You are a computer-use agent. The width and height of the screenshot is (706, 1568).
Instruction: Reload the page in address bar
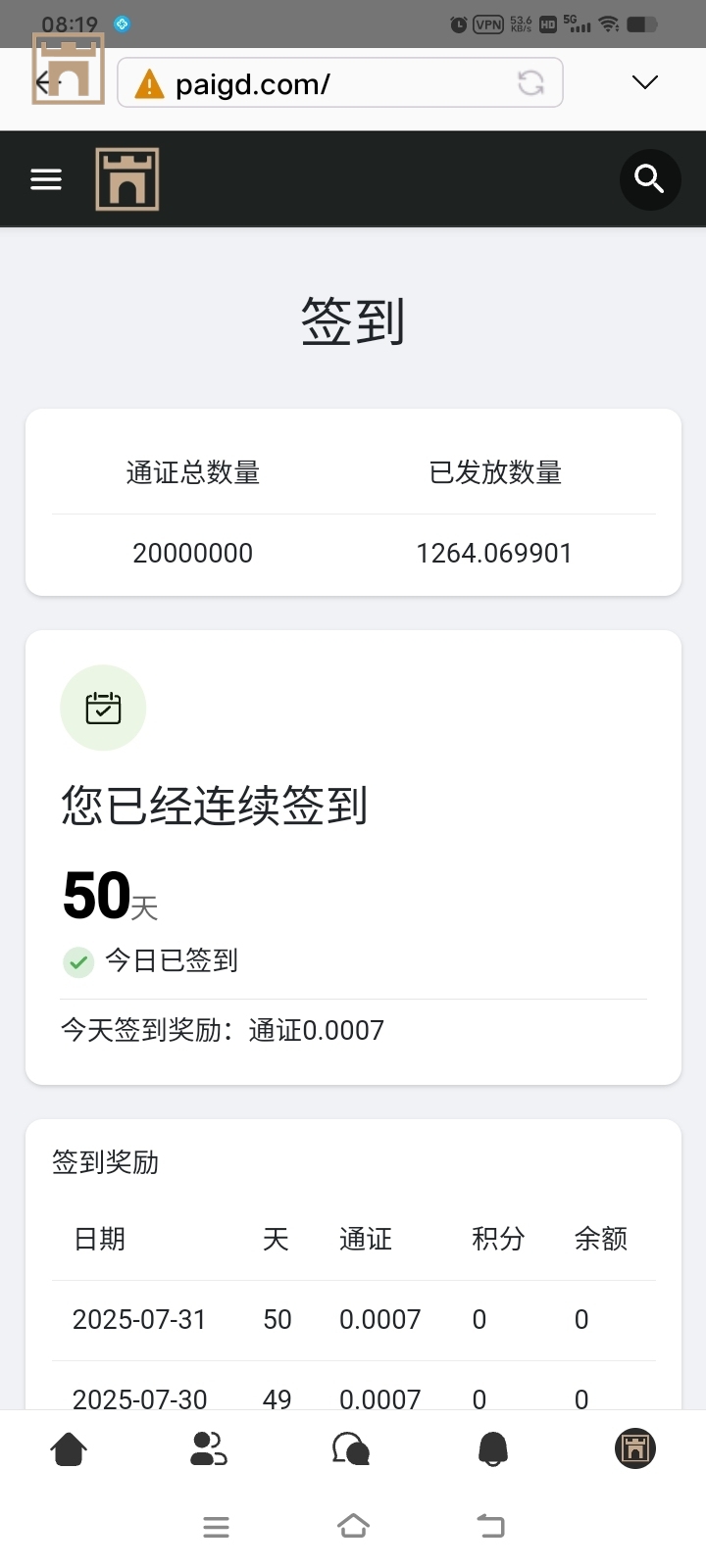pos(530,83)
